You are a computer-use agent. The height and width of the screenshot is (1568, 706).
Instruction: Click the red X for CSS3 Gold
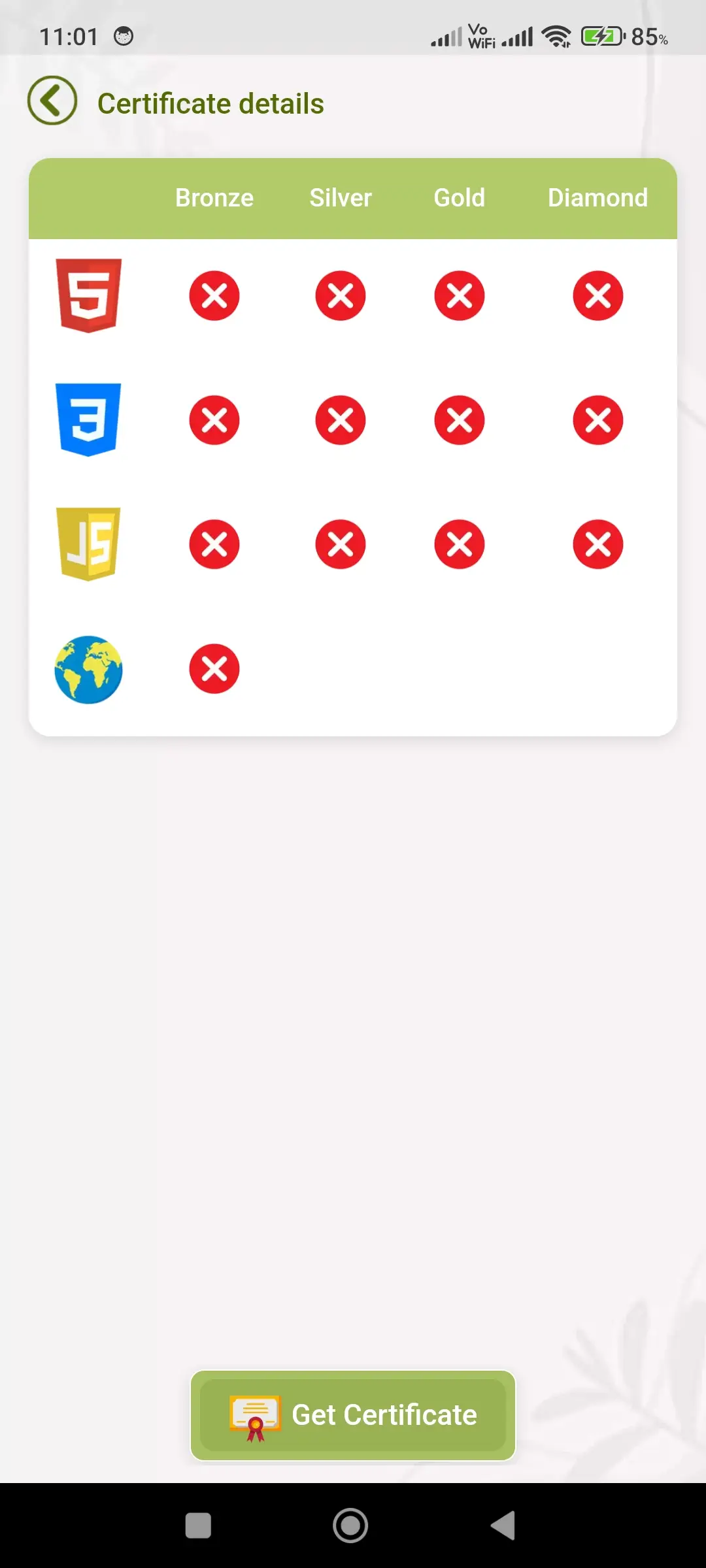(458, 420)
